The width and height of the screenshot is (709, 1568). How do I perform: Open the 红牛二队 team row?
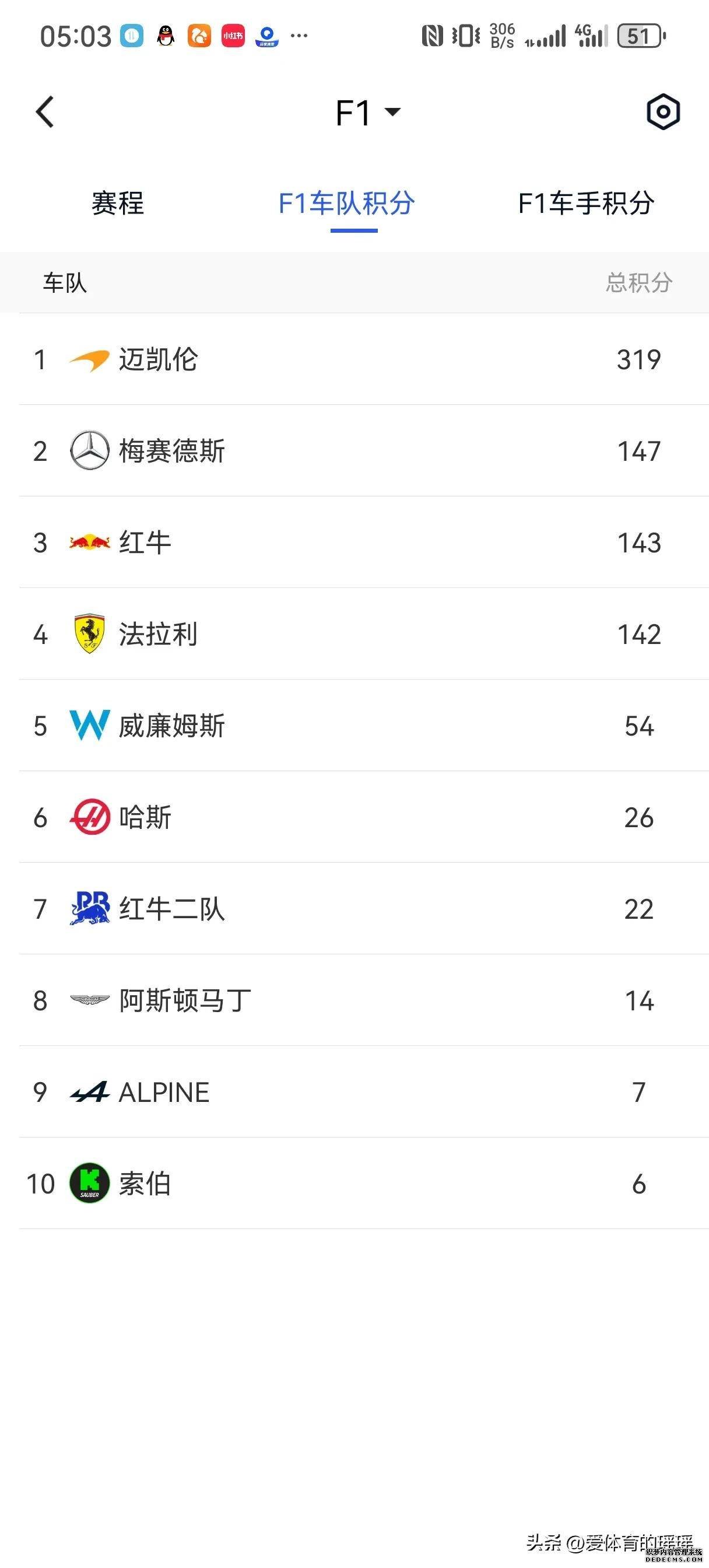[x=364, y=909]
